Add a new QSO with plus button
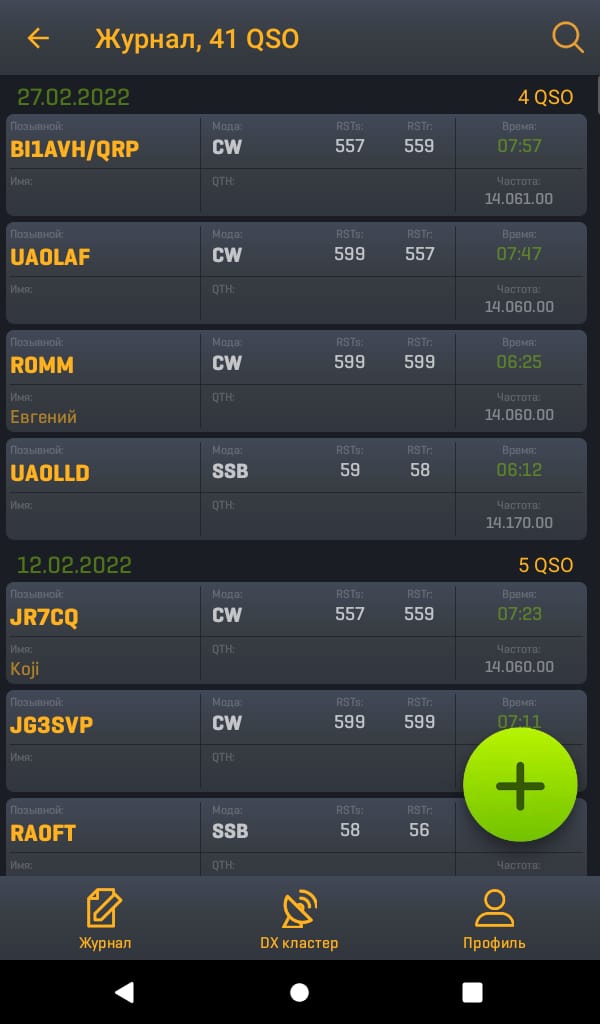The height and width of the screenshot is (1024, 600). [520, 784]
